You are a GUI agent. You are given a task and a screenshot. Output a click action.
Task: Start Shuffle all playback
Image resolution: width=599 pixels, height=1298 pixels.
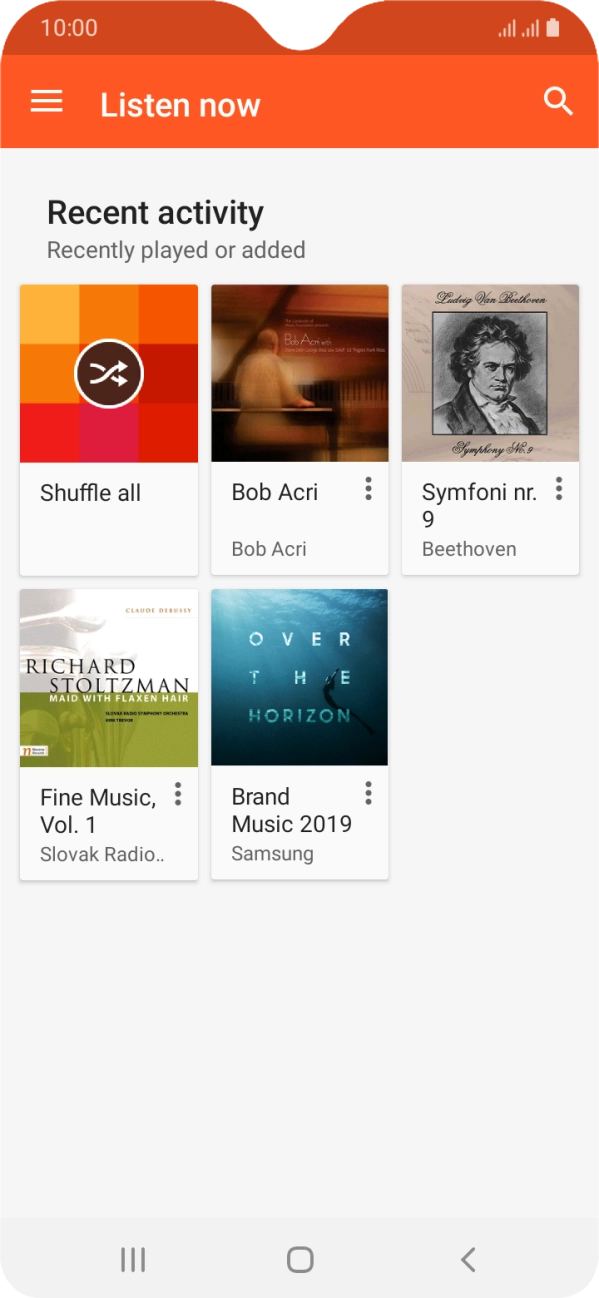tap(109, 430)
